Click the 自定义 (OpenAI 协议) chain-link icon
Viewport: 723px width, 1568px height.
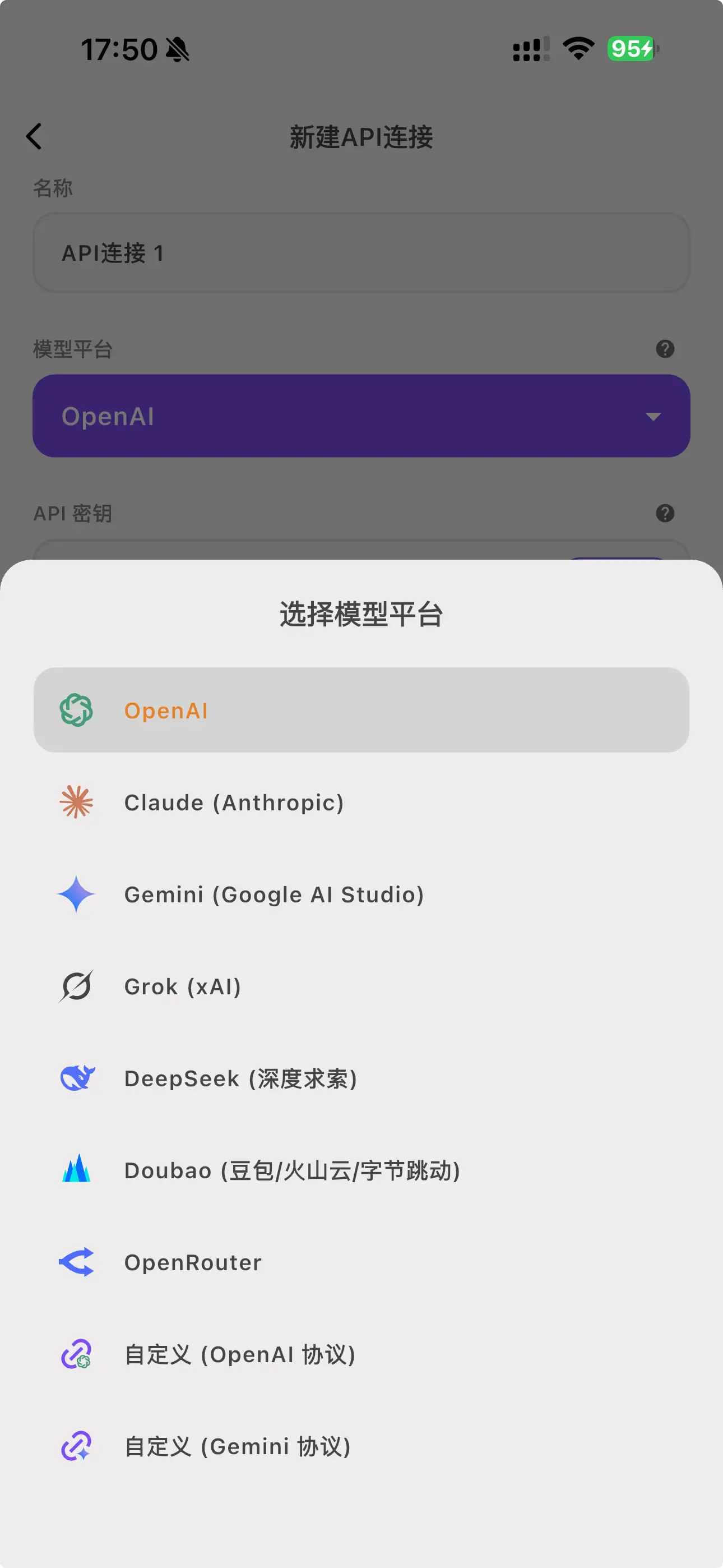(77, 1354)
